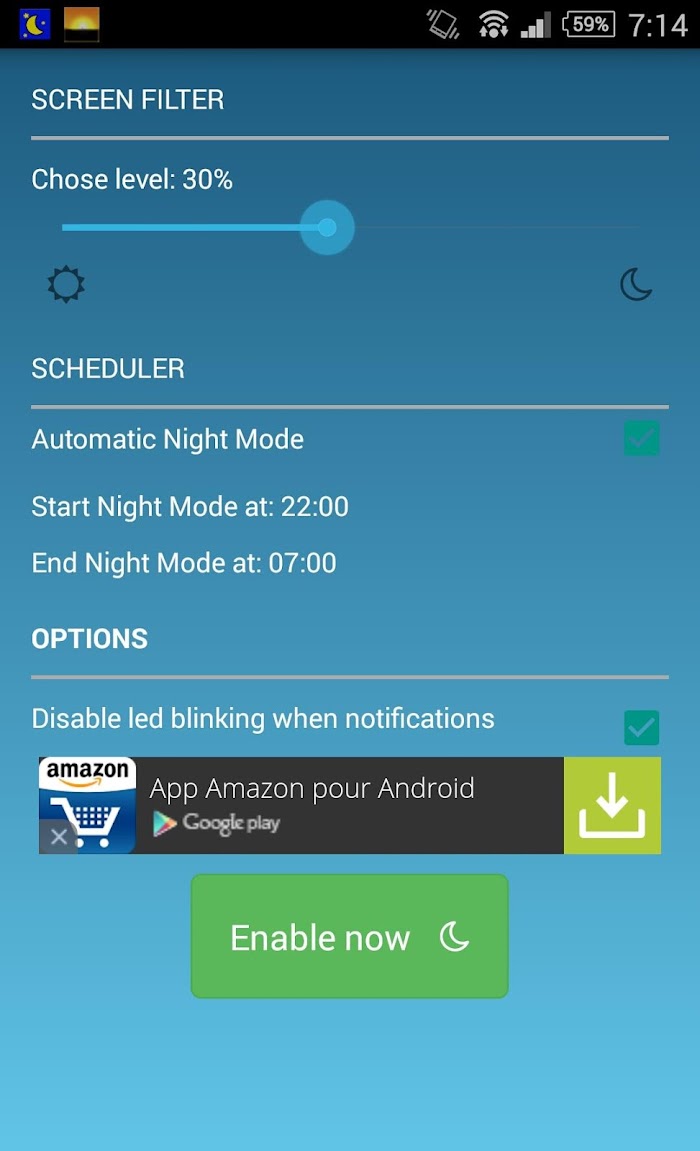Toggle the Automatic Night Mode checkbox

pos(641,438)
